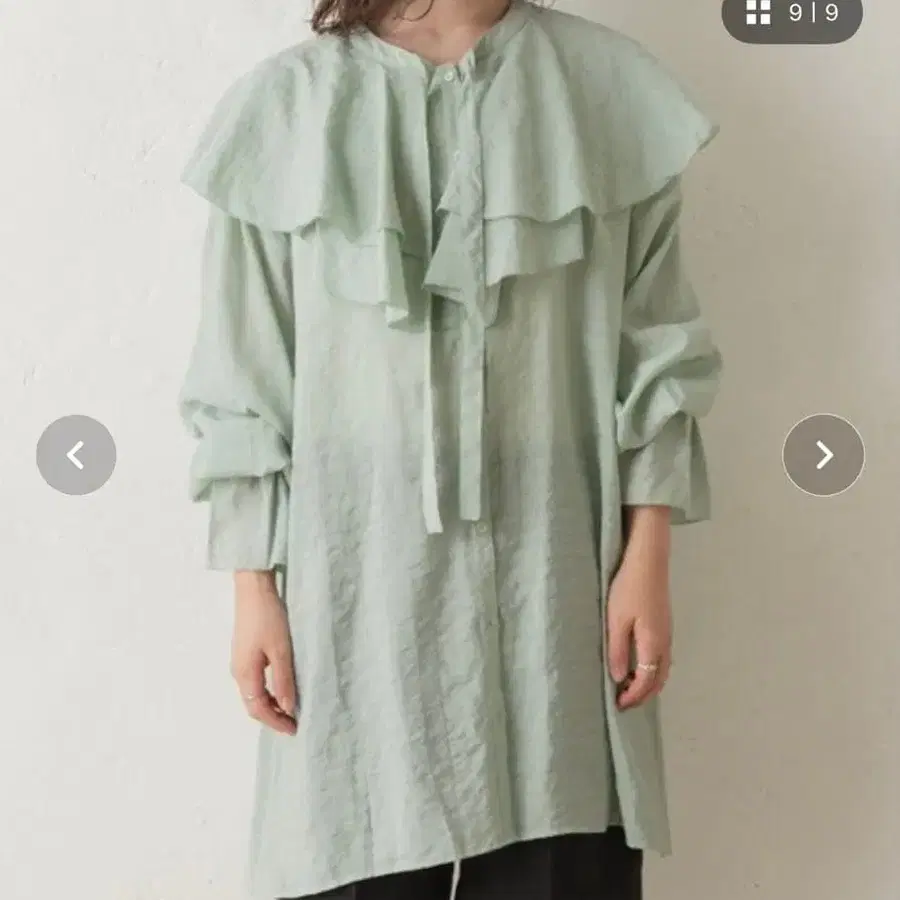Open the photo grid showing 9 | 9
Screen dimensions: 900x900
point(791,14)
